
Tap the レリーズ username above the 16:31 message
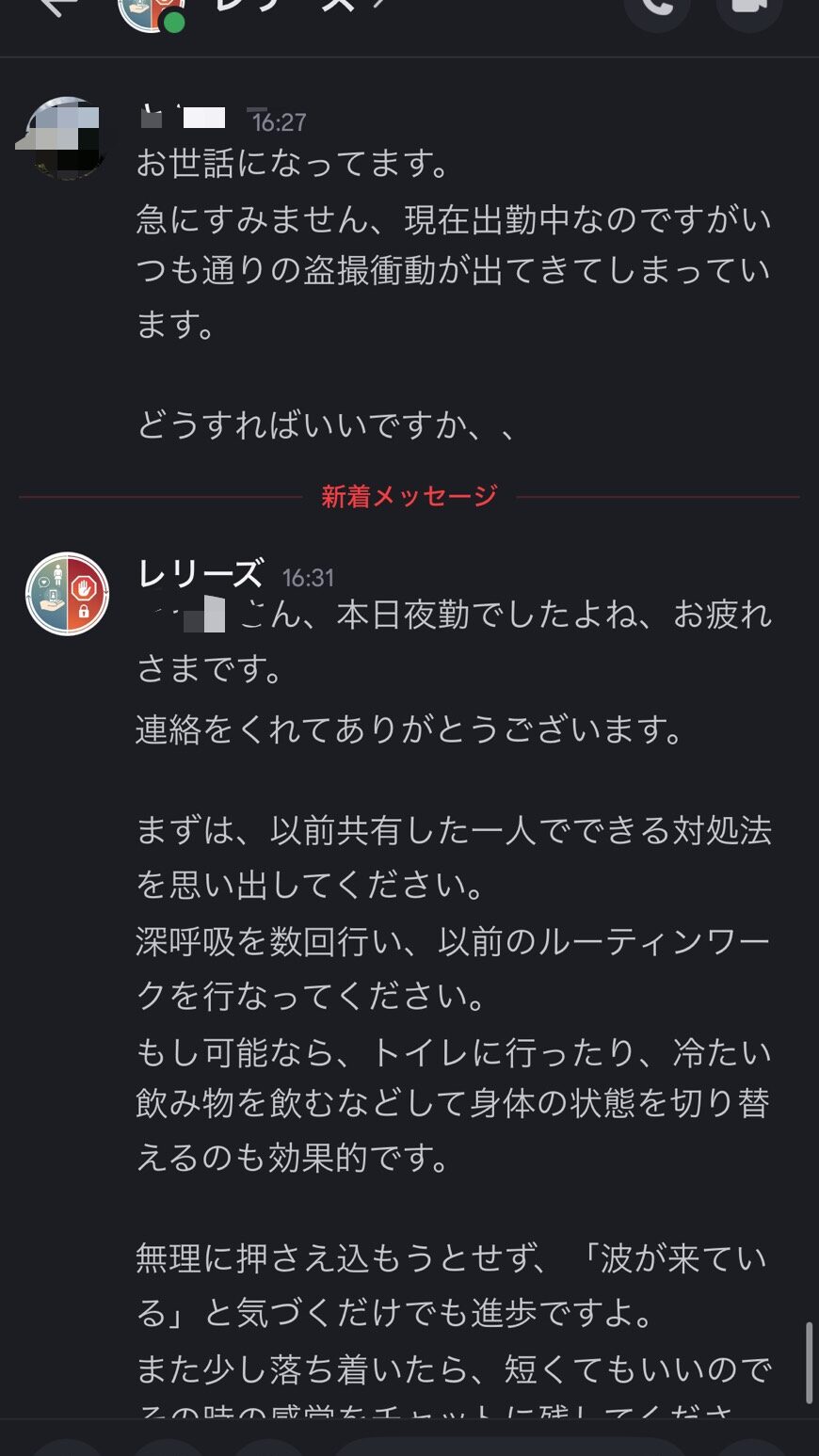point(200,573)
